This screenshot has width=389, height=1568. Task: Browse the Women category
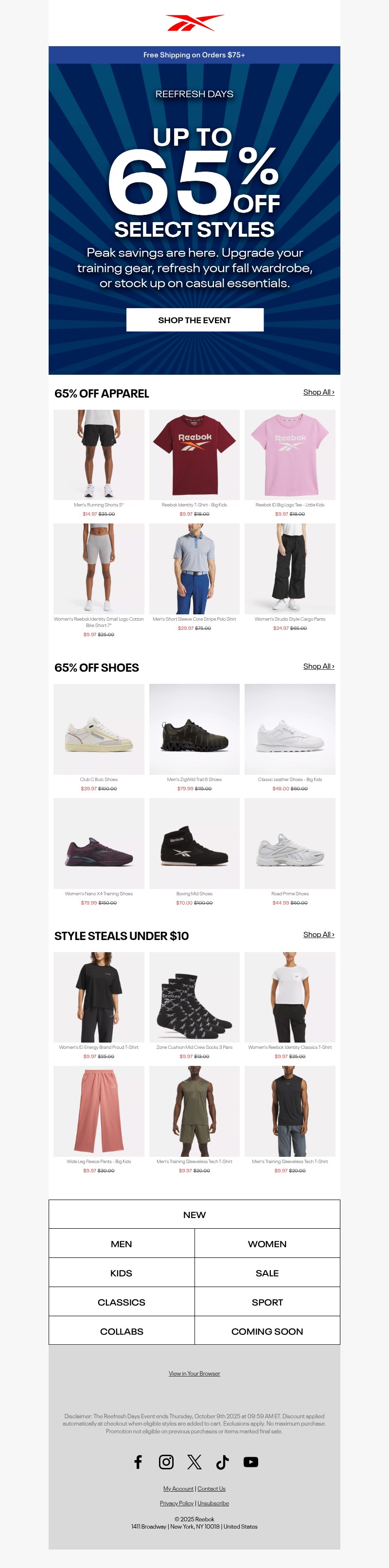tap(266, 1244)
